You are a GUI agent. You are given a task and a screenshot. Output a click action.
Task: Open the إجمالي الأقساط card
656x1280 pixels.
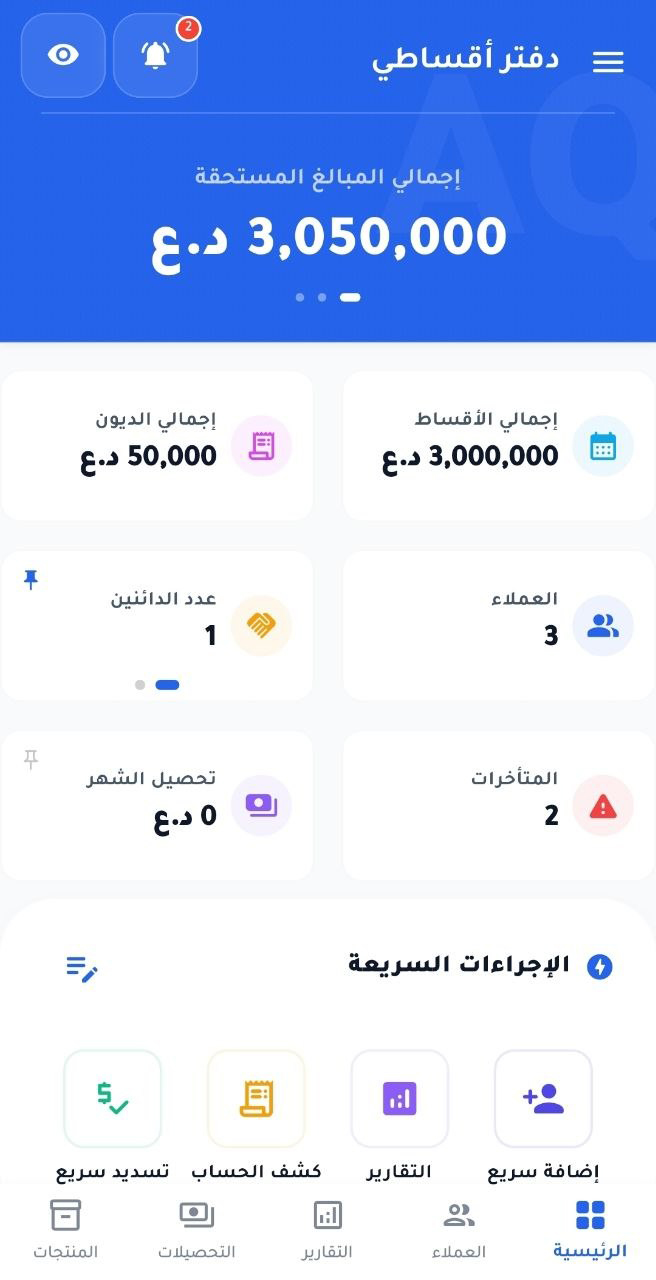[499, 446]
